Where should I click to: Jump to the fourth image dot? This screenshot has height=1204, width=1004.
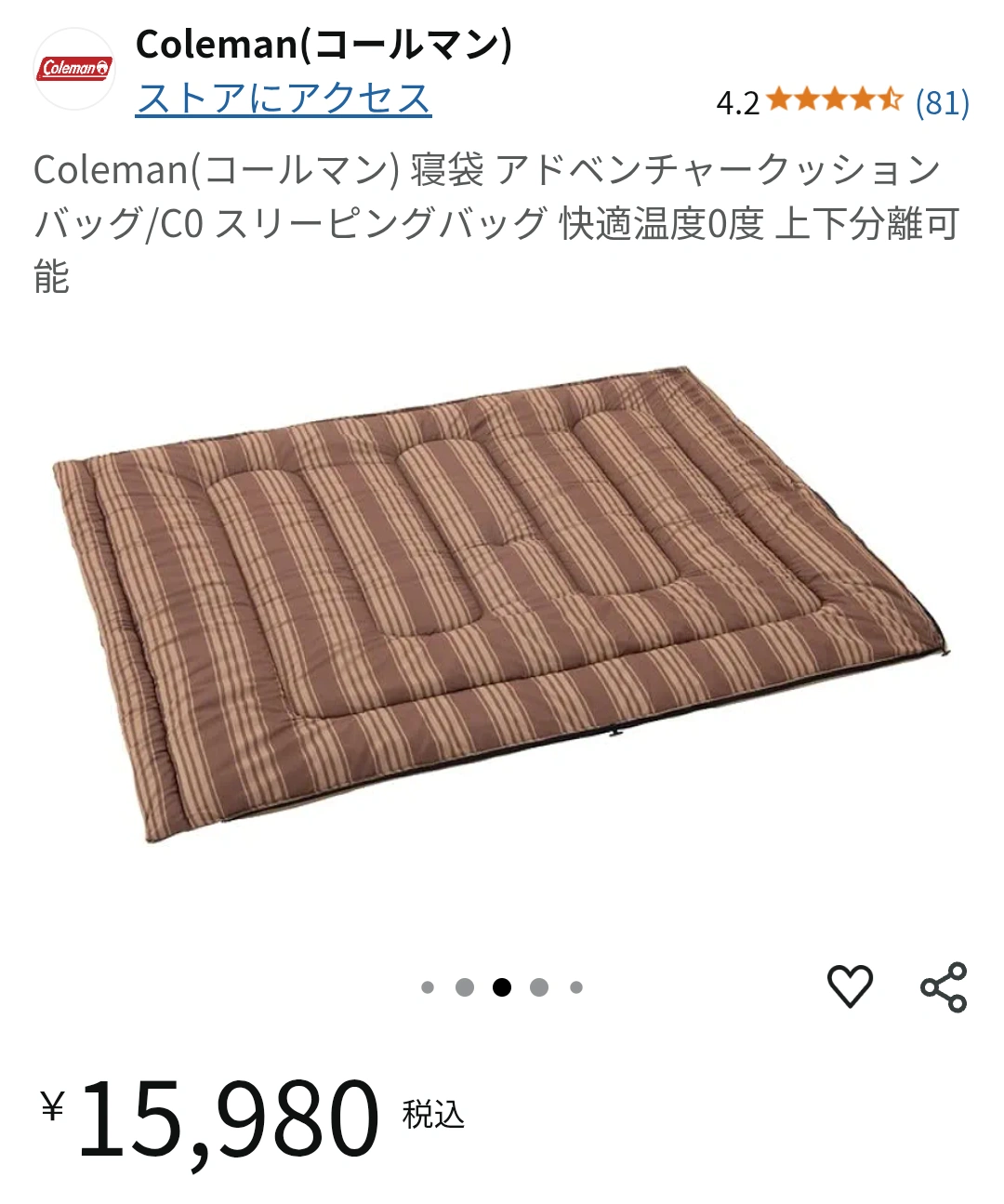tap(539, 987)
